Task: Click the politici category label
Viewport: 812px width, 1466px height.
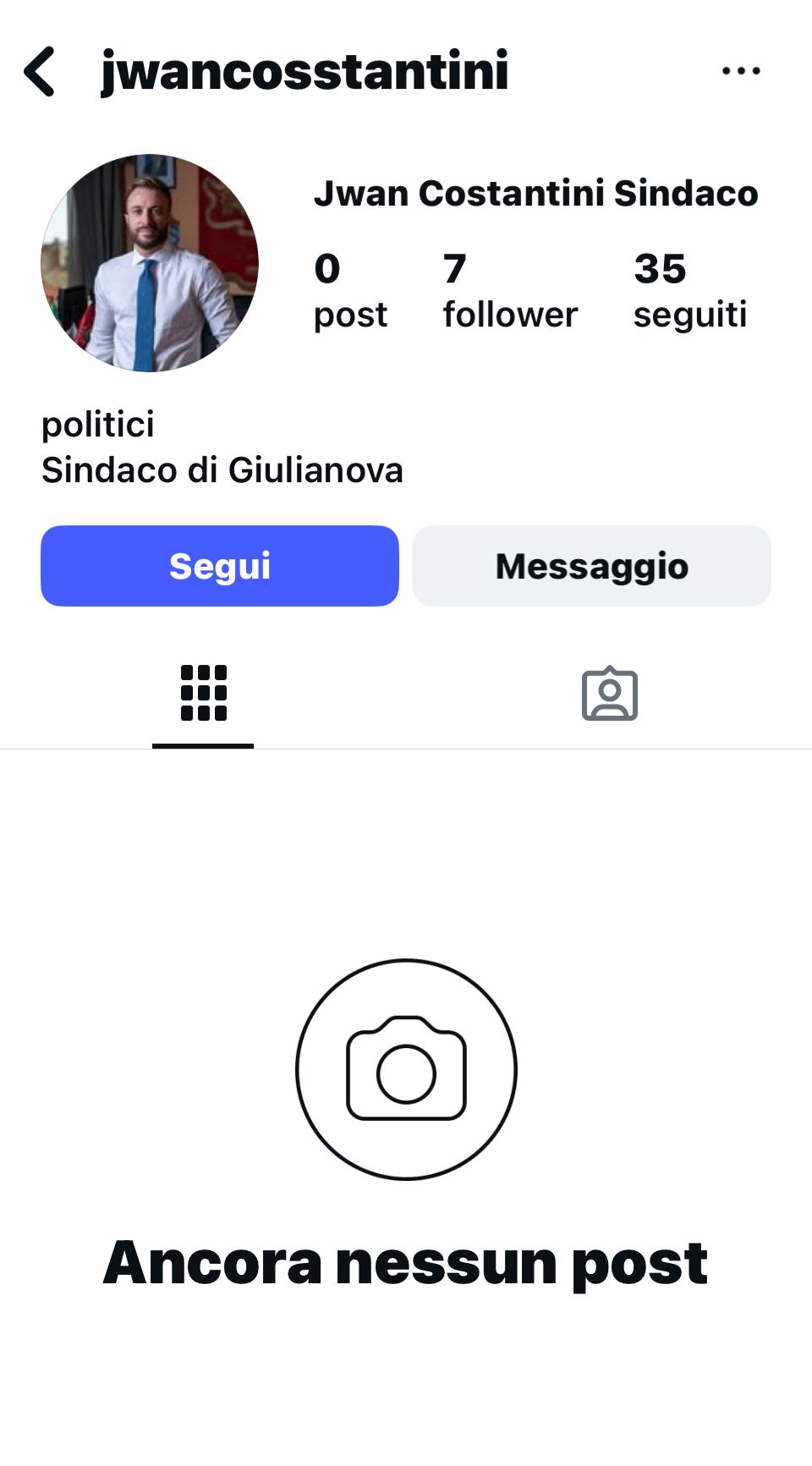Action: [98, 425]
